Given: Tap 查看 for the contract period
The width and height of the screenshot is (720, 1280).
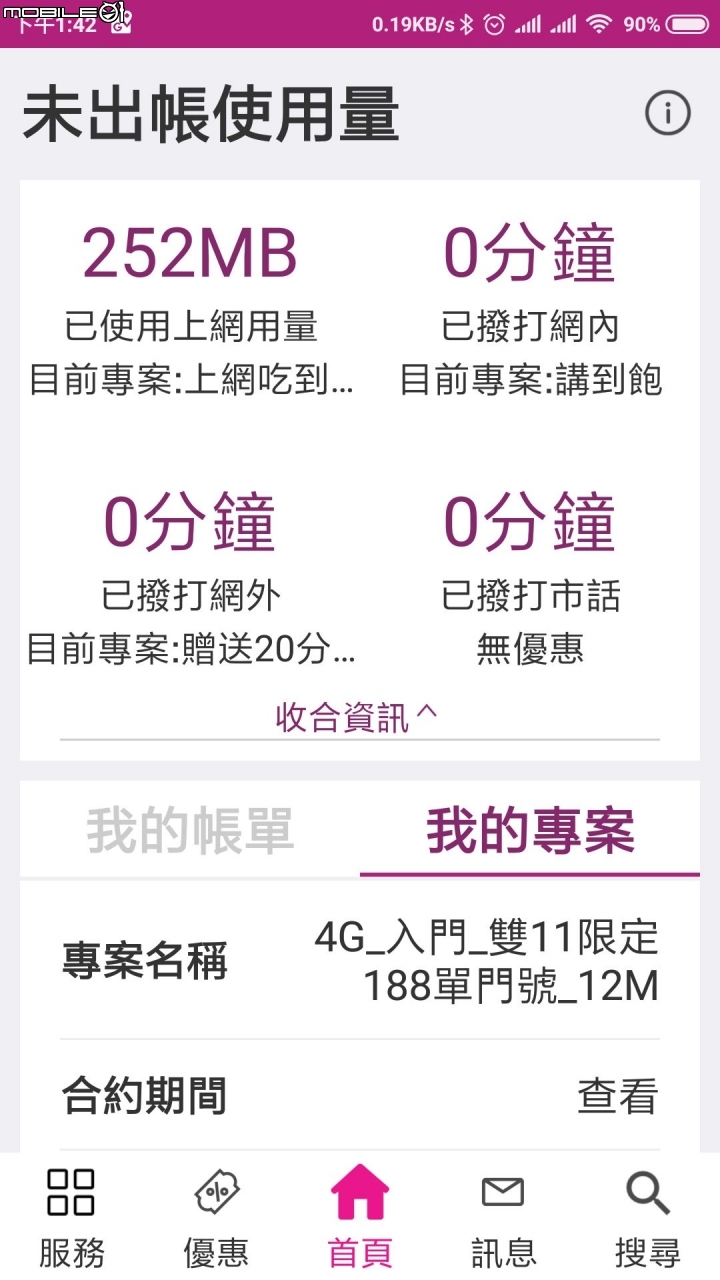Looking at the screenshot, I should [618, 1096].
